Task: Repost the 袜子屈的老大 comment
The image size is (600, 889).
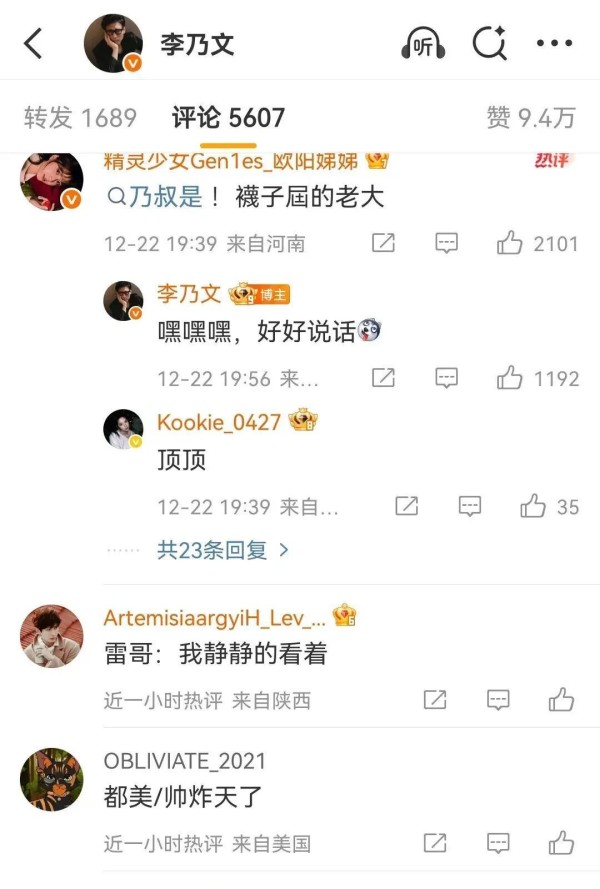Action: pos(382,243)
